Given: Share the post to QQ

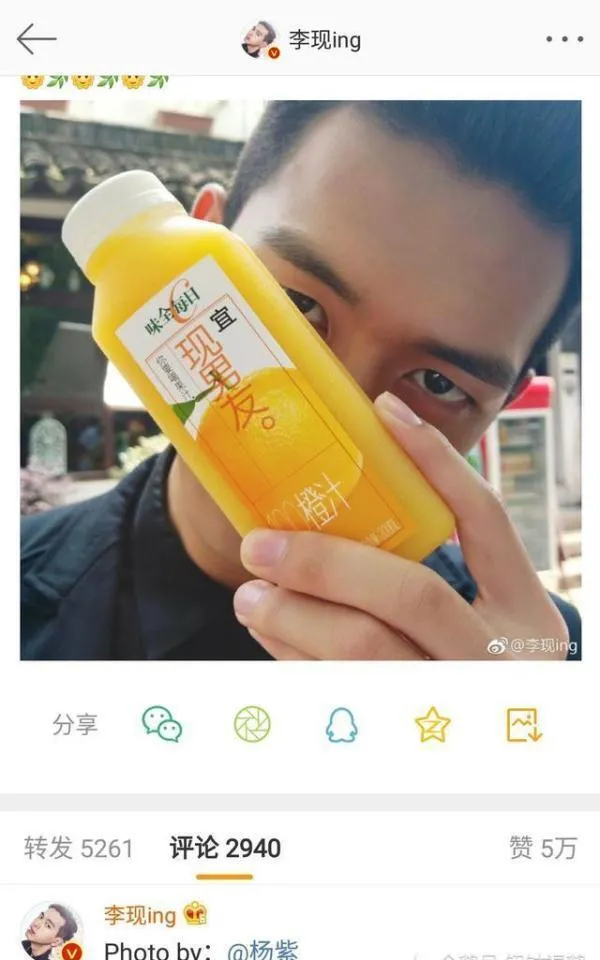Looking at the screenshot, I should point(342,725).
